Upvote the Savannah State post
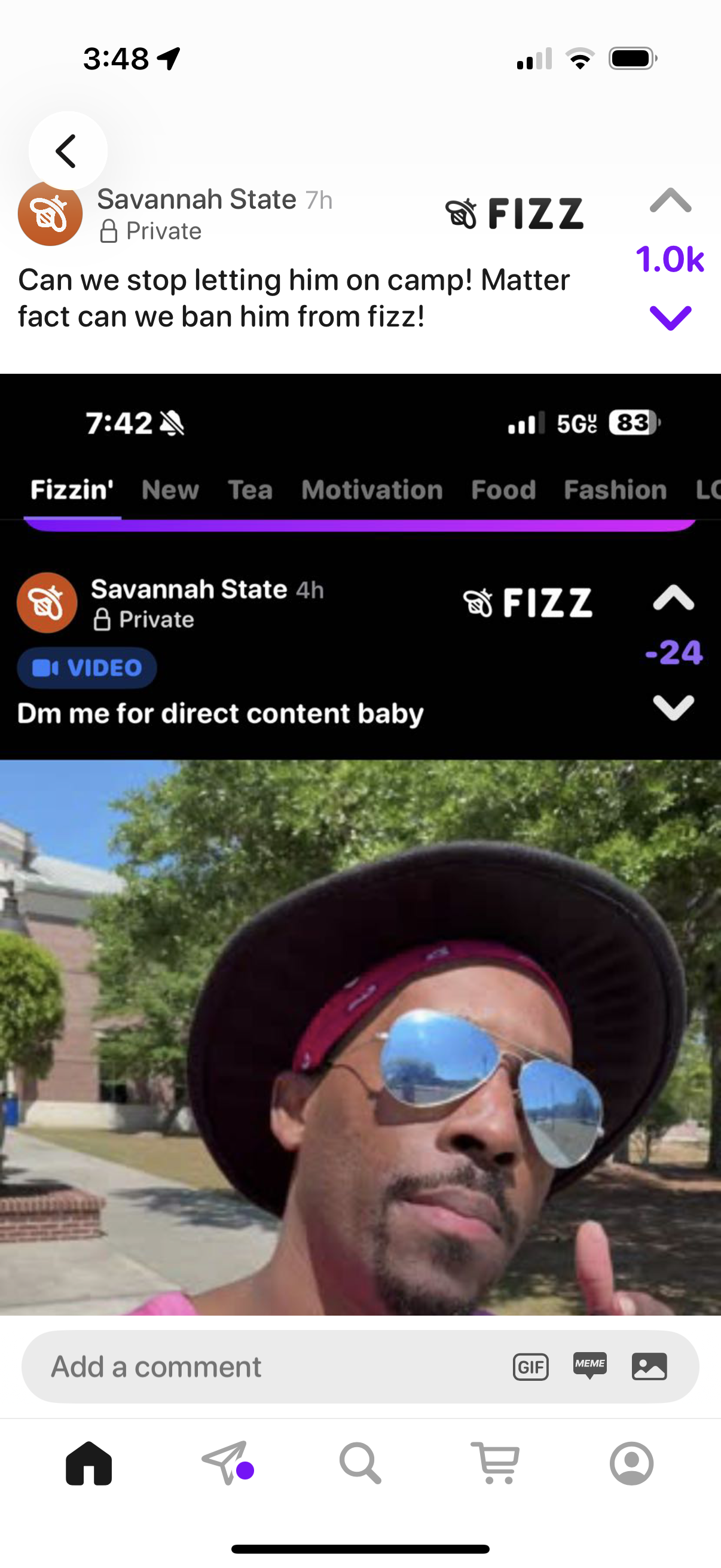Viewport: 721px width, 1568px height. pyautogui.click(x=670, y=201)
